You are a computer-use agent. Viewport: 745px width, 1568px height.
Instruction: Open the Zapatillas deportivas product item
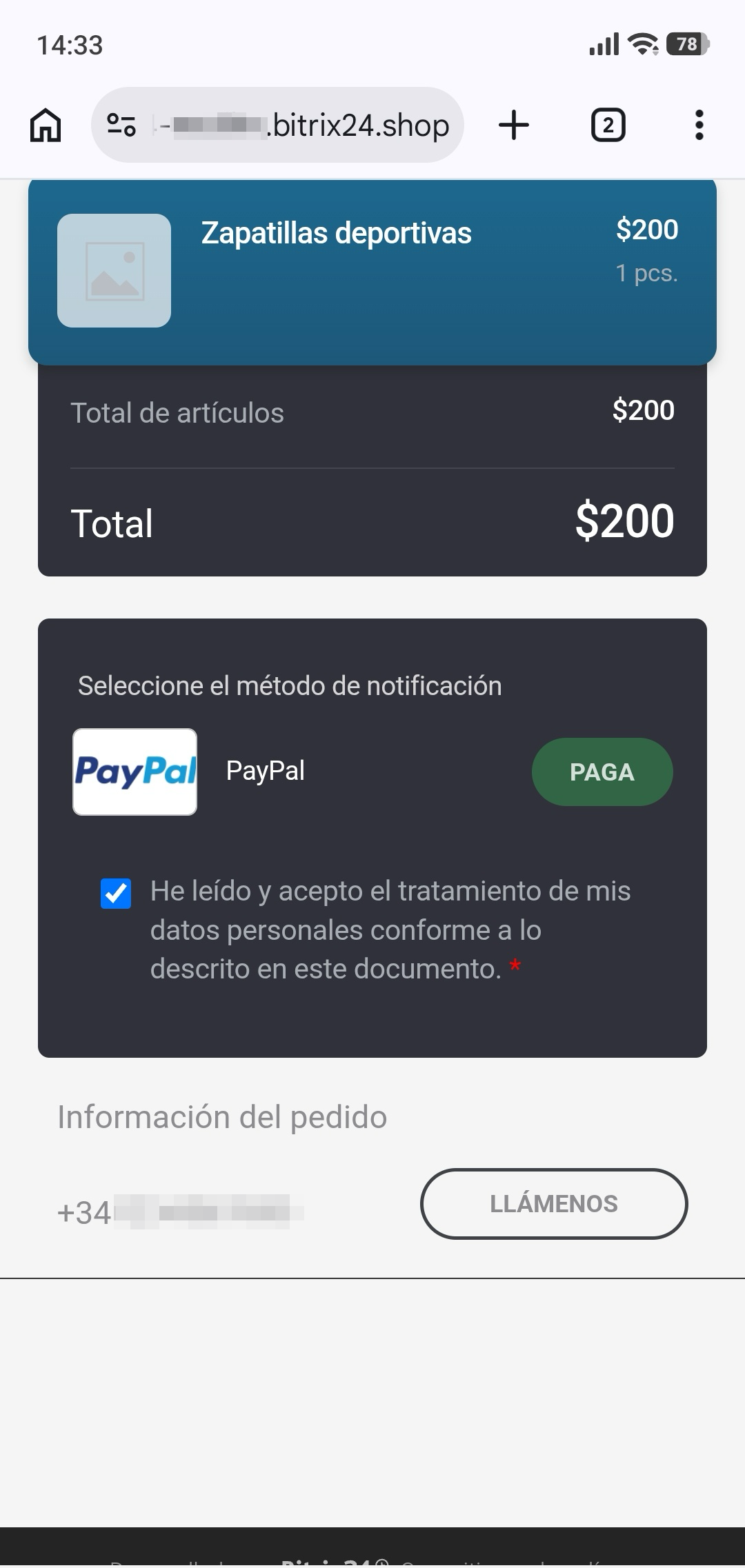point(336,234)
